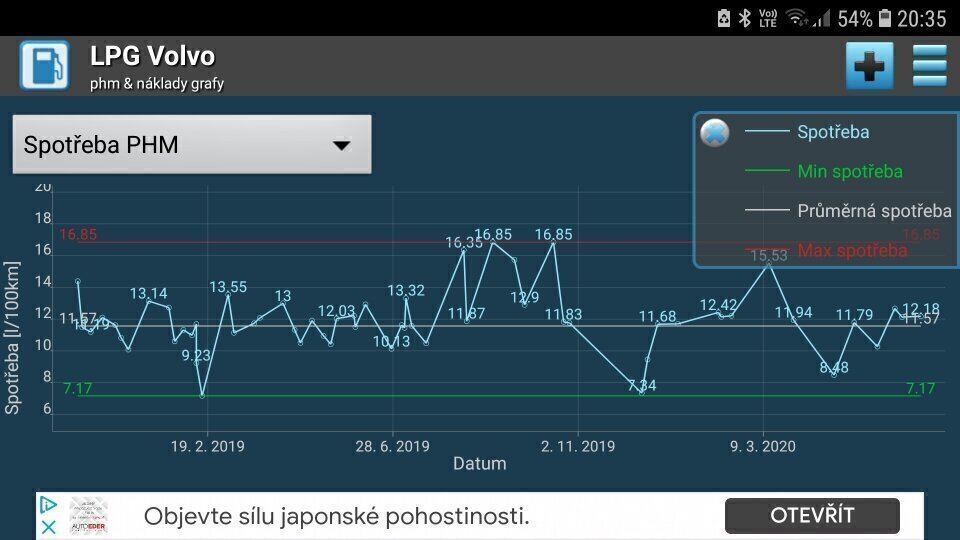
Task: Tap the LPG Volvo fuel pump icon
Action: (45, 66)
